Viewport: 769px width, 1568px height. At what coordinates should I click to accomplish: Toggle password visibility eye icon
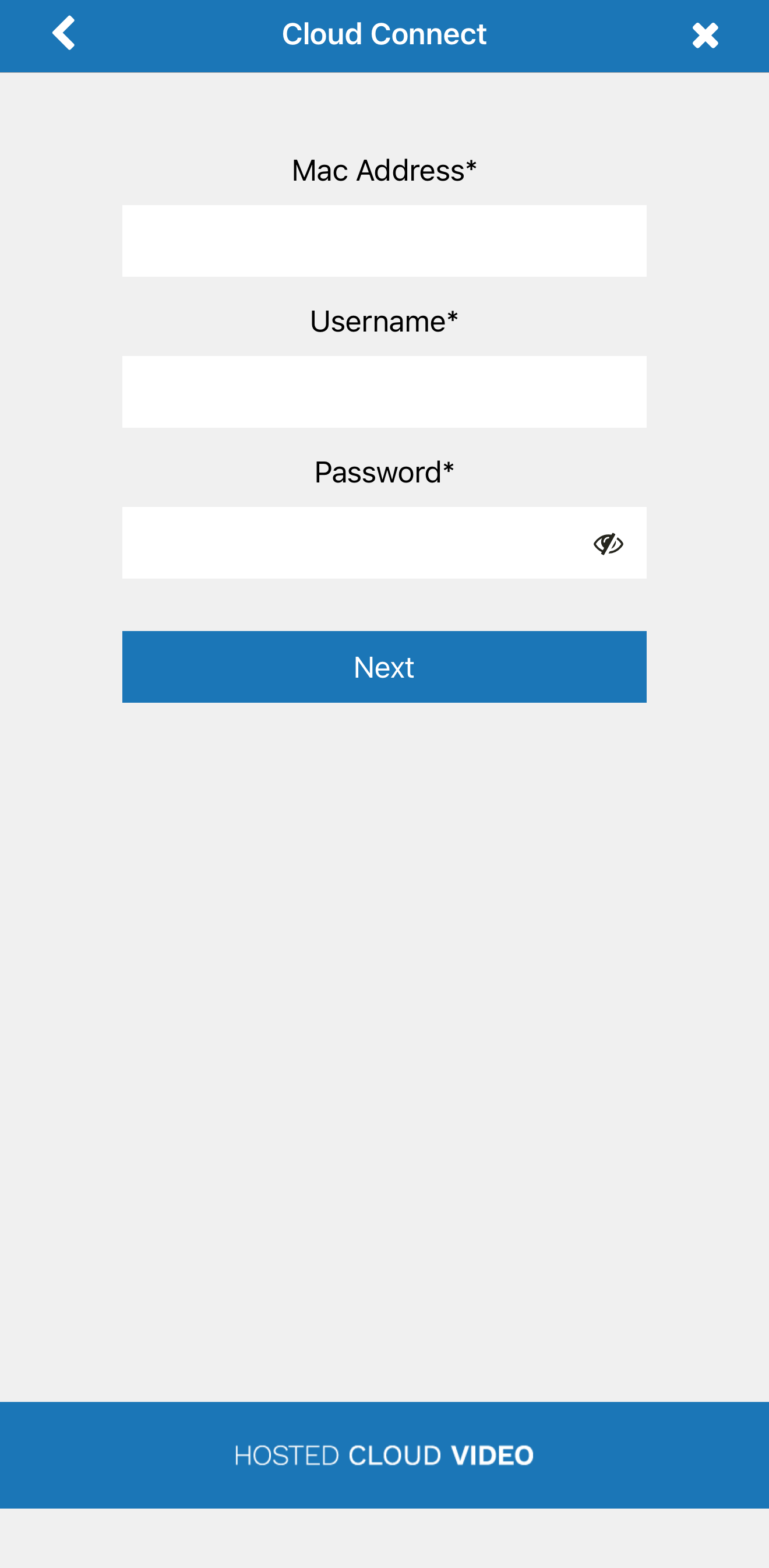point(608,543)
